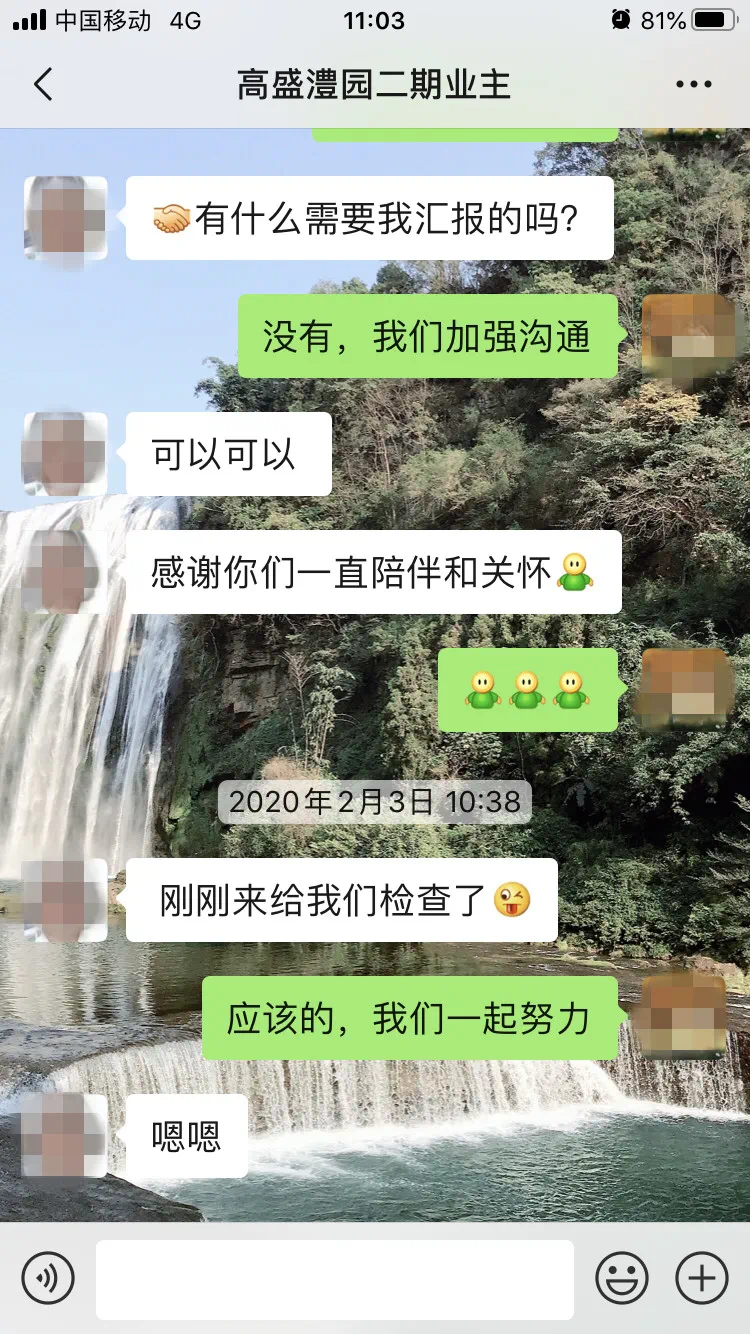Image resolution: width=750 pixels, height=1334 pixels.
Task: Open avatar beside 刚刚来给我们检查了 message
Action: tap(65, 899)
